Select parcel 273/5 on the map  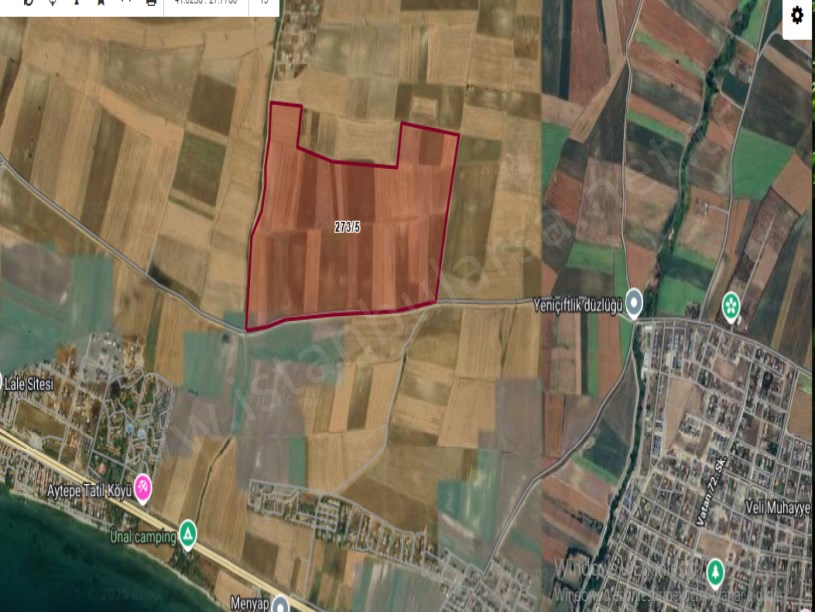point(348,227)
